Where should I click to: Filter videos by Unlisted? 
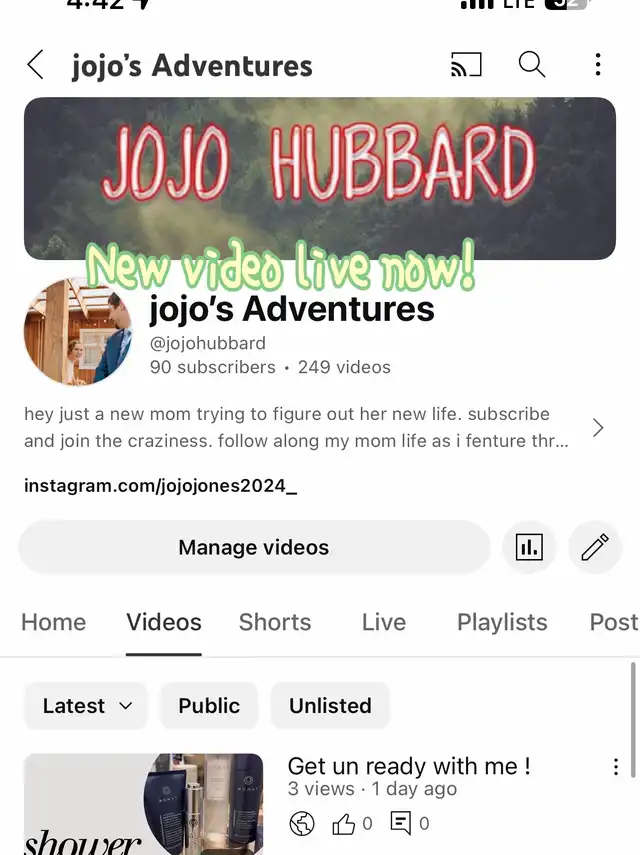[x=330, y=706]
